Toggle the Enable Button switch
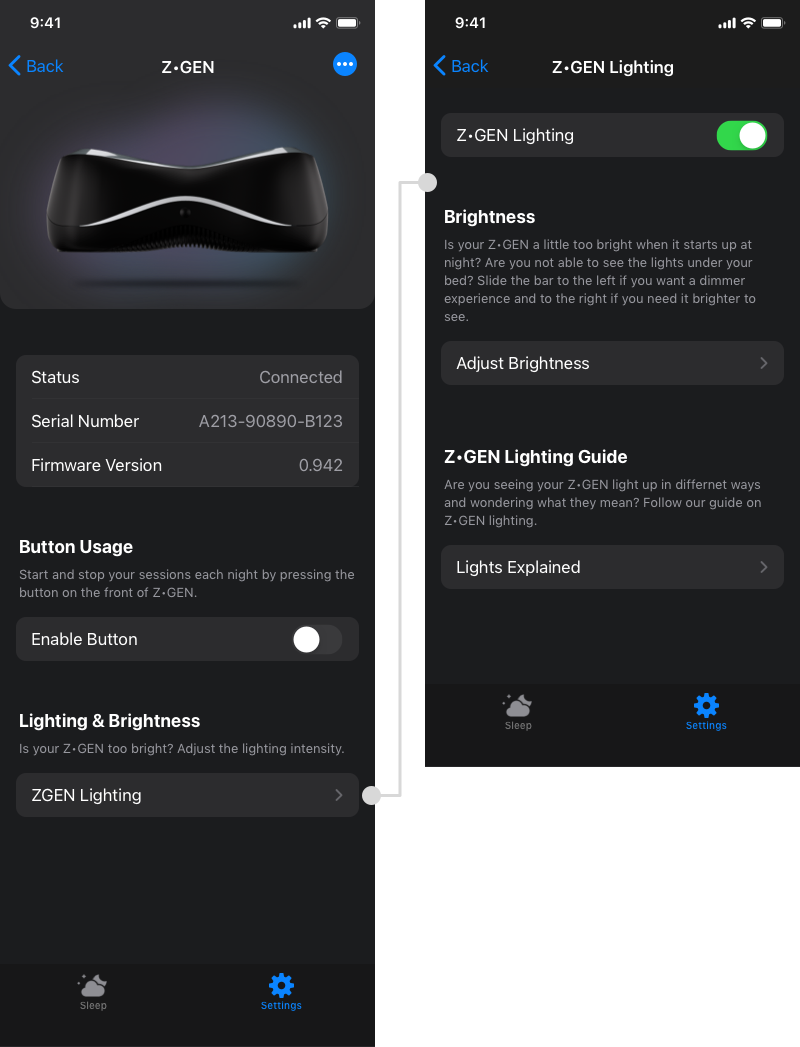Viewport: 800px width, 1047px height. pyautogui.click(x=317, y=639)
